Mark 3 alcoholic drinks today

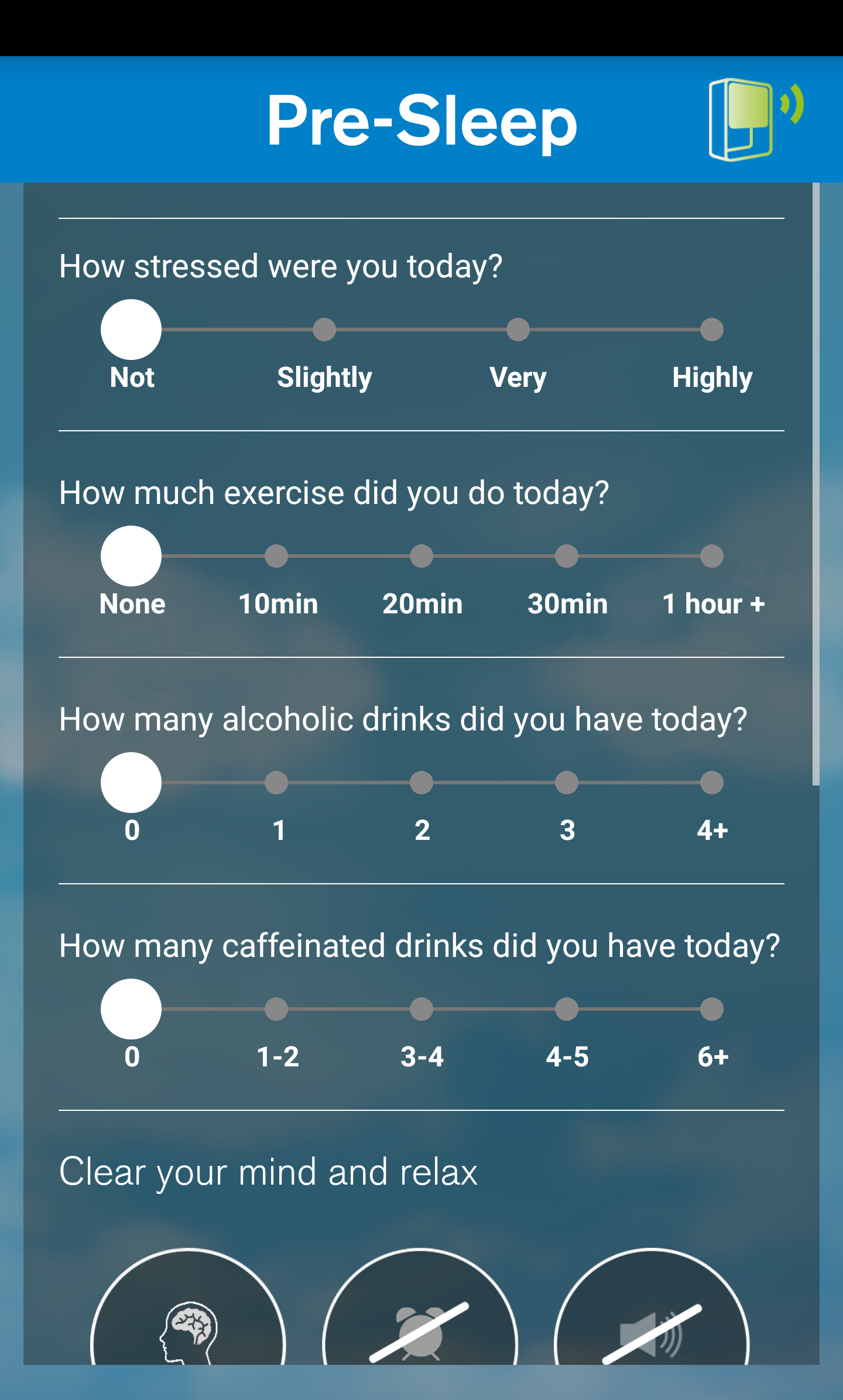(x=567, y=783)
